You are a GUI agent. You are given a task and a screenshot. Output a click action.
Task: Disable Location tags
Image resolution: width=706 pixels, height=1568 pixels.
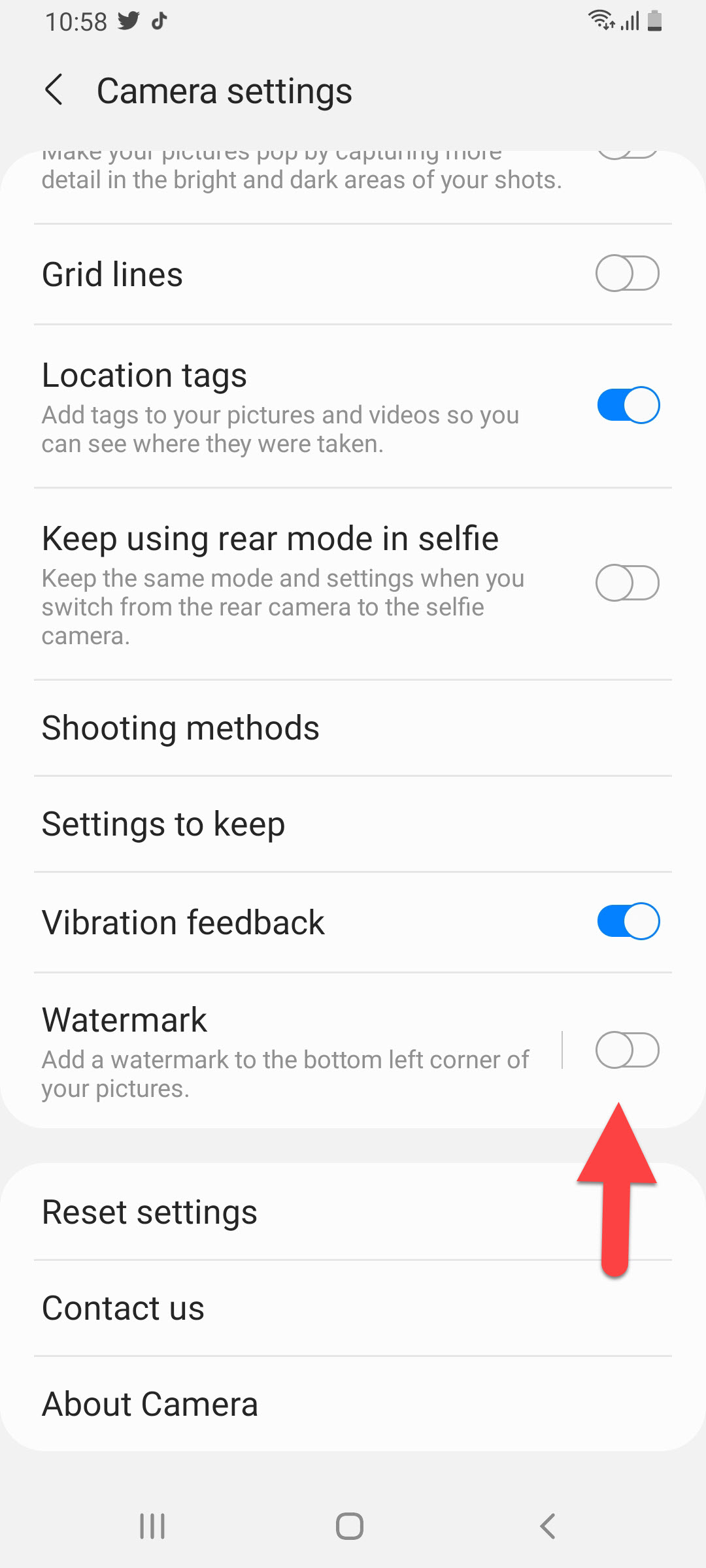pyautogui.click(x=628, y=405)
